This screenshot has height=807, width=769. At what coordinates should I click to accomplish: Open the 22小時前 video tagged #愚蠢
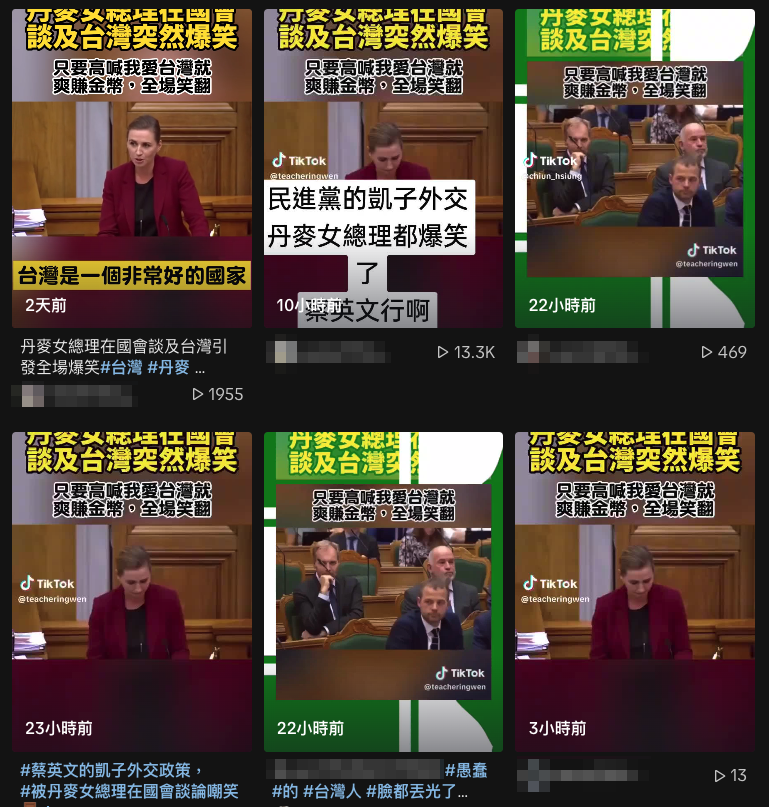coord(383,590)
